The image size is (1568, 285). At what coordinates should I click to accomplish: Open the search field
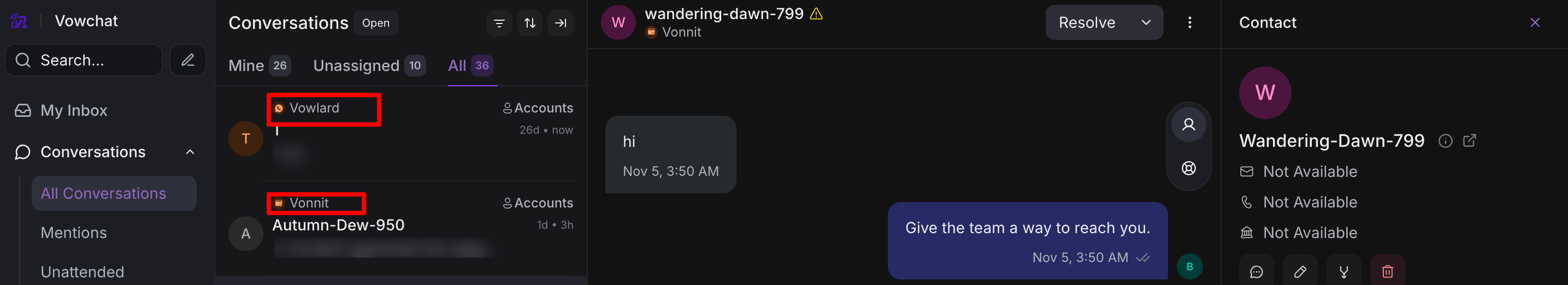84,60
